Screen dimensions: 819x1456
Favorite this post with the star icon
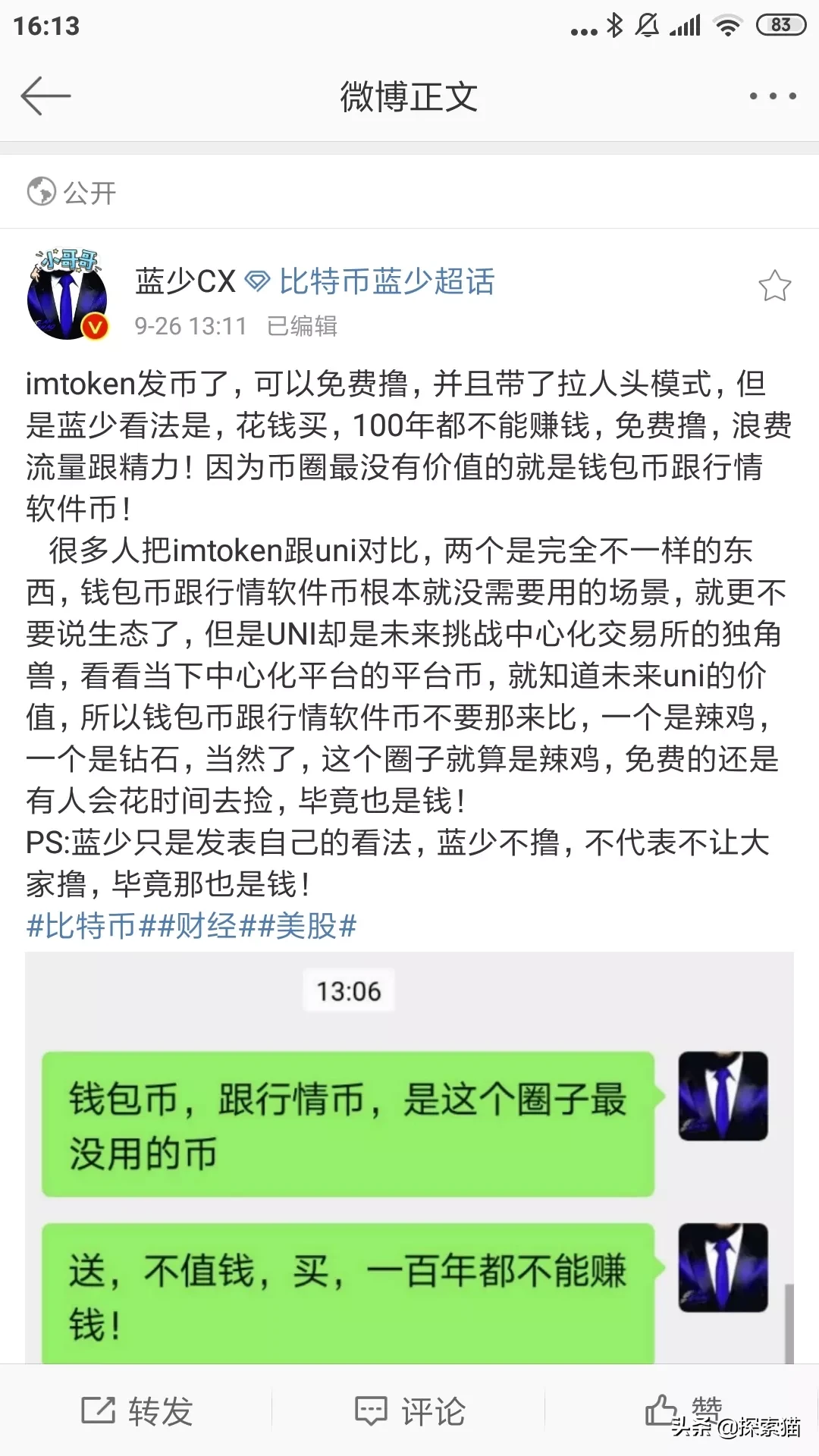[x=774, y=287]
